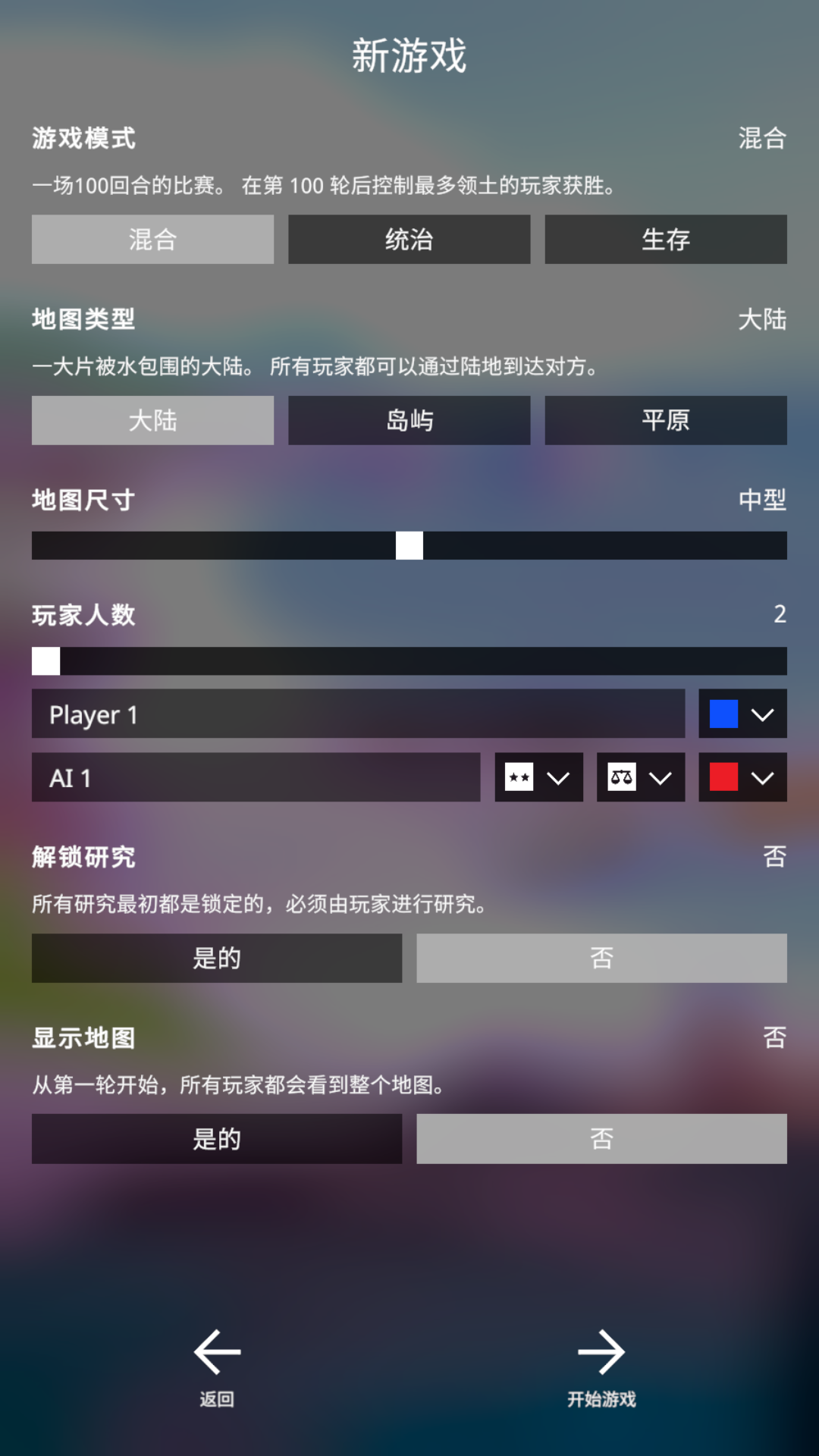Start the game with 开始游戏
The width and height of the screenshot is (819, 1456).
(x=601, y=1367)
